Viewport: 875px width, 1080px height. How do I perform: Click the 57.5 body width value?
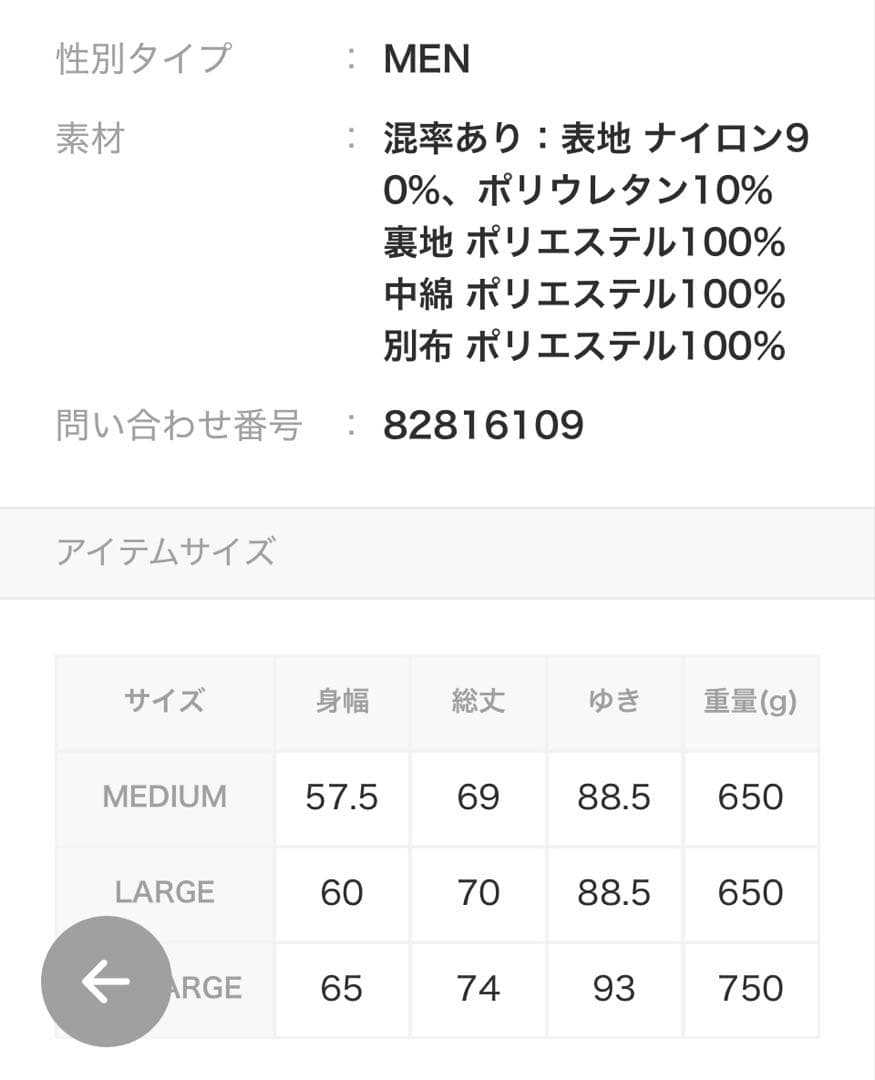click(341, 797)
